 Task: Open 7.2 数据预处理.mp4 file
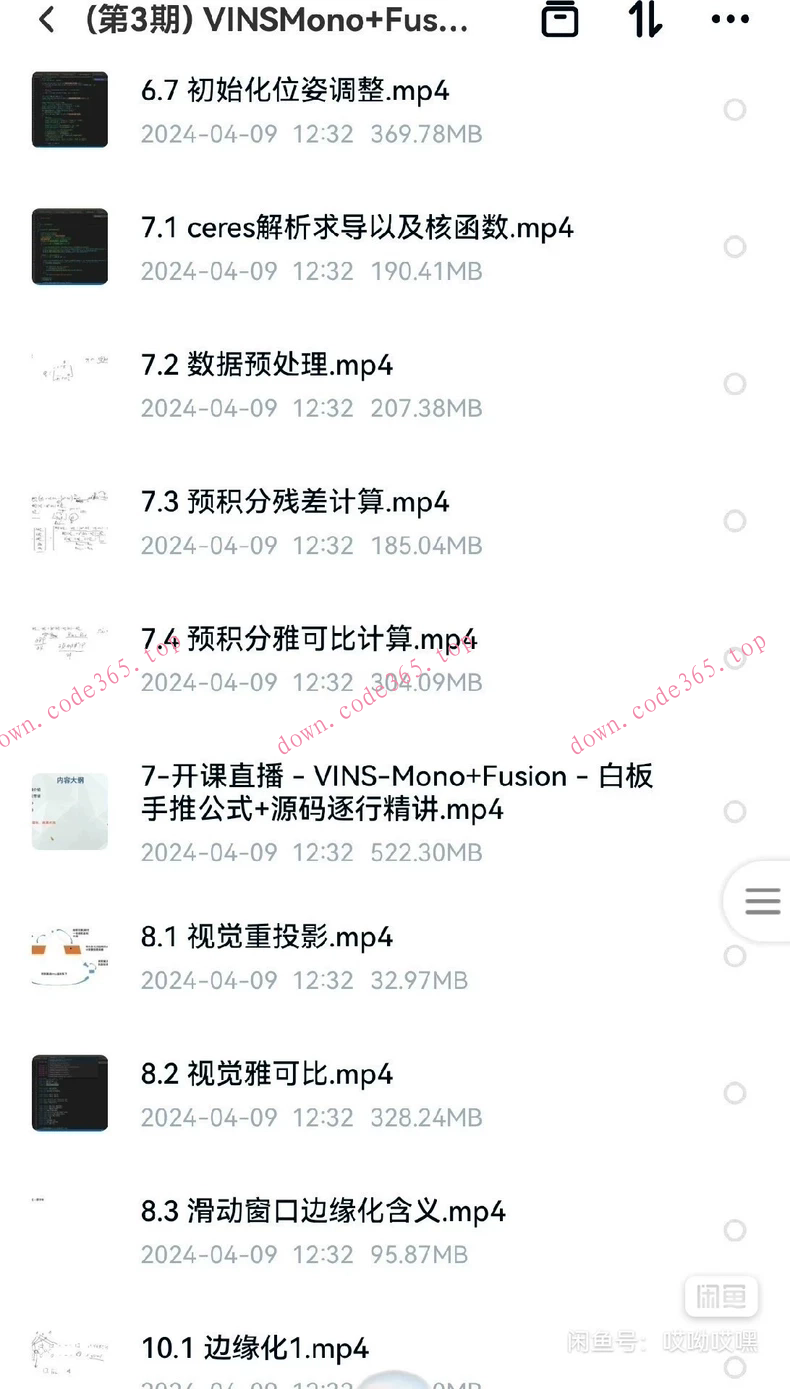(266, 365)
